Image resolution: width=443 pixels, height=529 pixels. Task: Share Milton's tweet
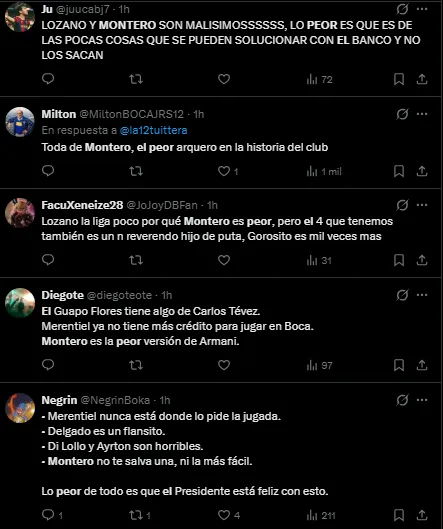(422, 171)
